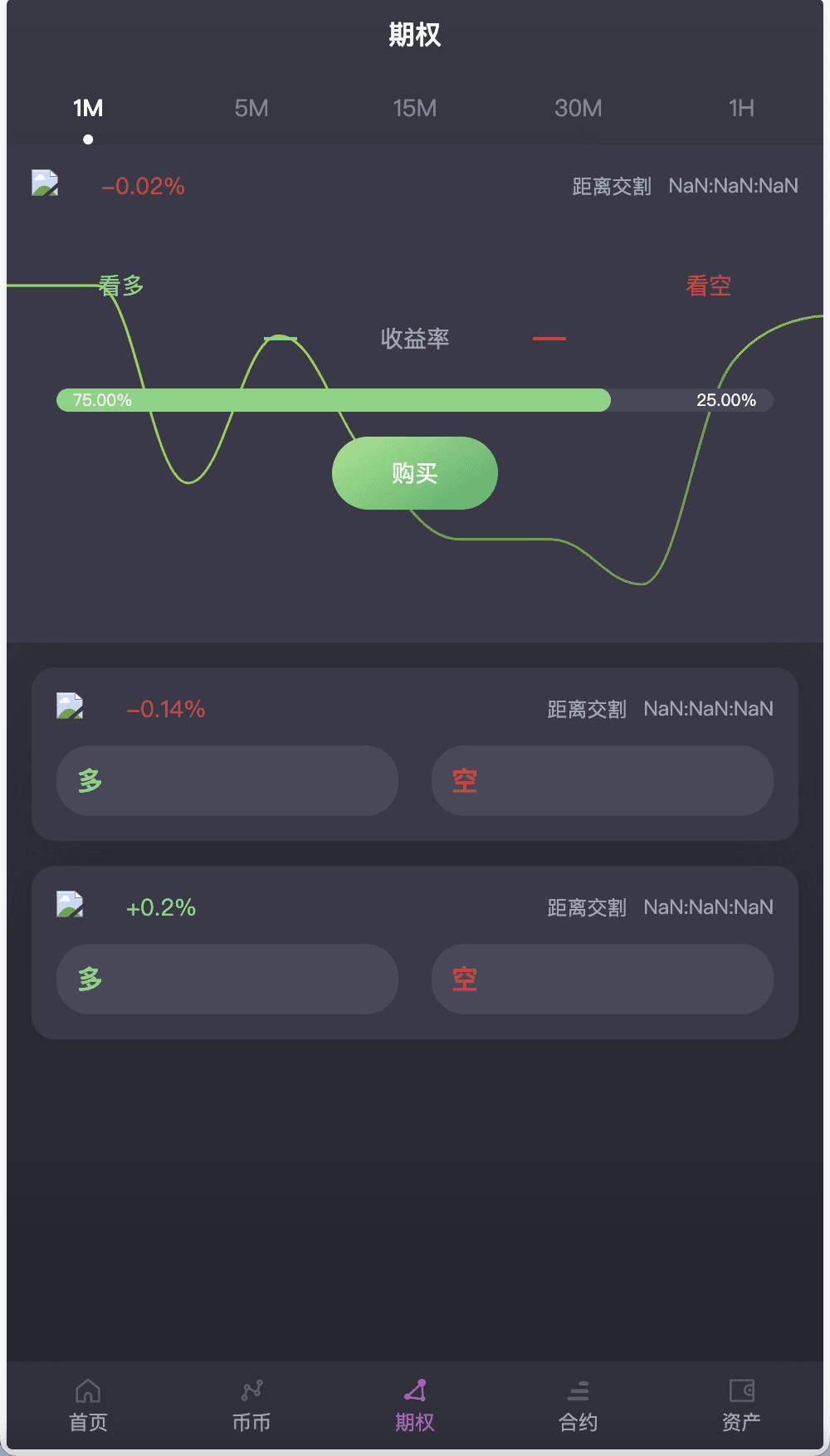Switch to the 5M timeframe tab

click(251, 109)
